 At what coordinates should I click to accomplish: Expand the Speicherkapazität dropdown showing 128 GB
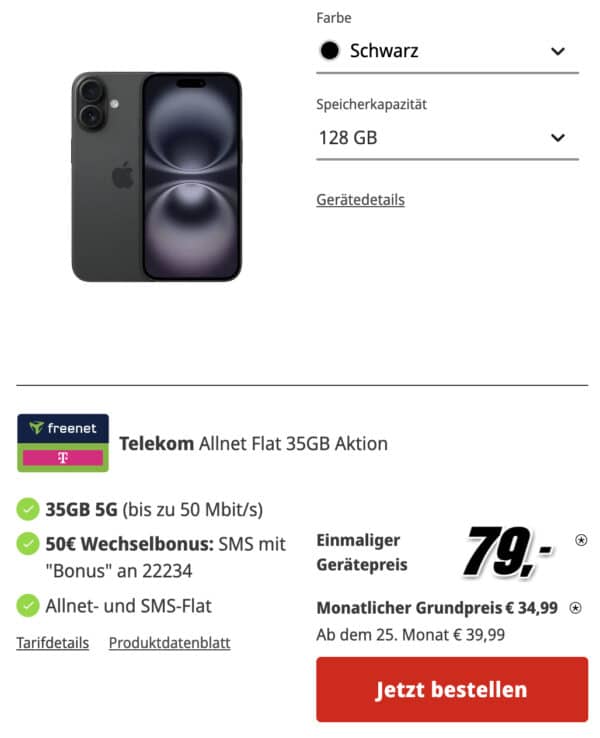pos(447,138)
